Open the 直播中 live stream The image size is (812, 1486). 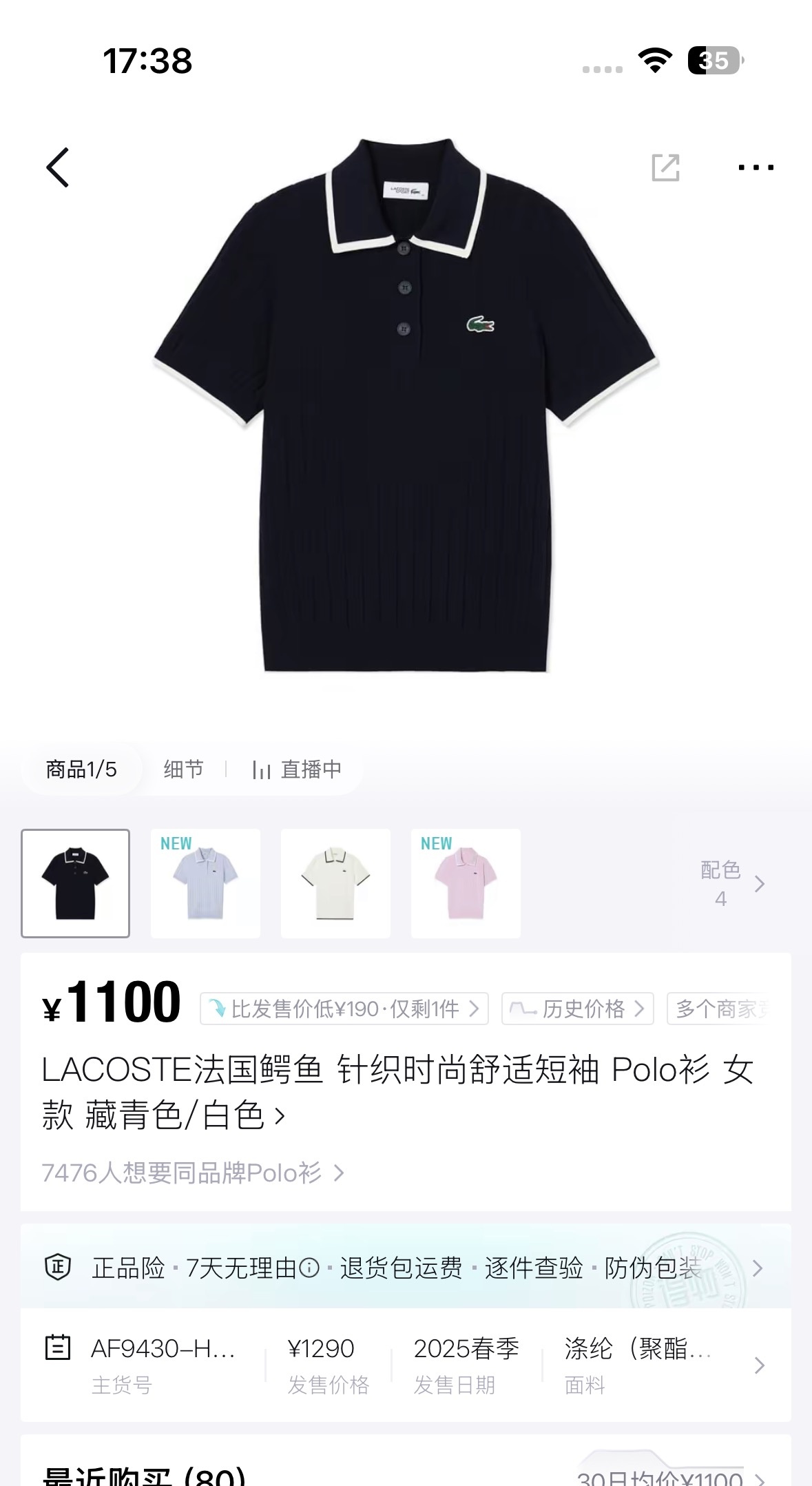tap(297, 769)
